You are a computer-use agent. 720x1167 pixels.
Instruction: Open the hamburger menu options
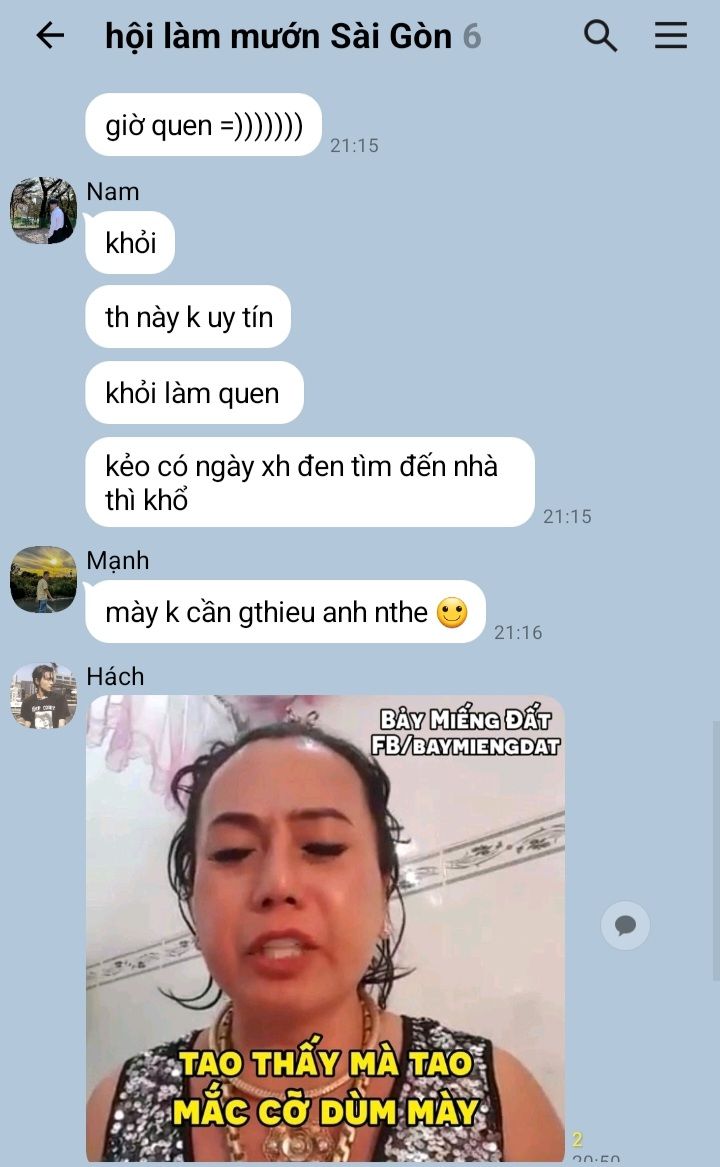pyautogui.click(x=670, y=35)
